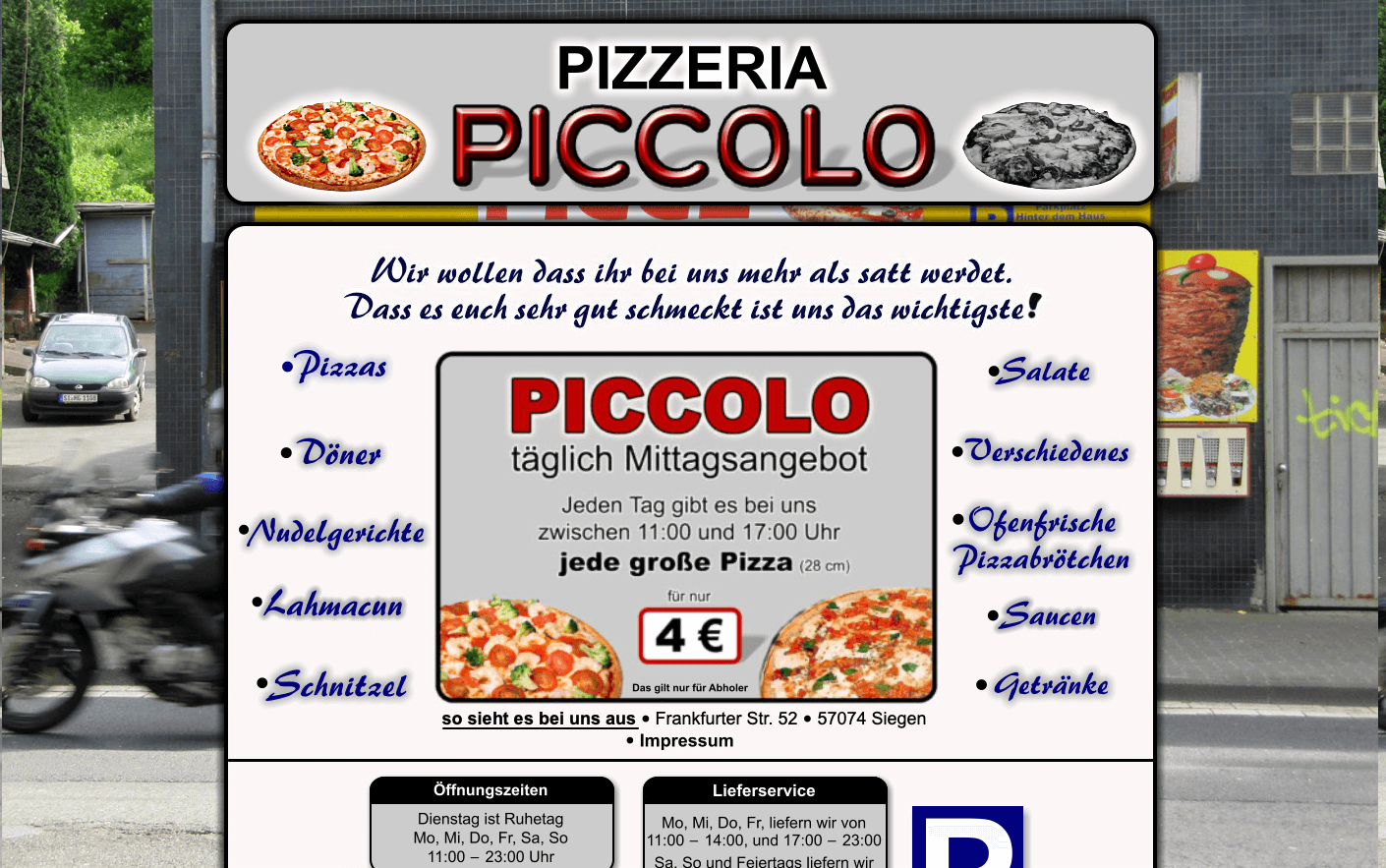Image resolution: width=1386 pixels, height=868 pixels.
Task: View the Lahmacun menu
Action: pyautogui.click(x=333, y=605)
